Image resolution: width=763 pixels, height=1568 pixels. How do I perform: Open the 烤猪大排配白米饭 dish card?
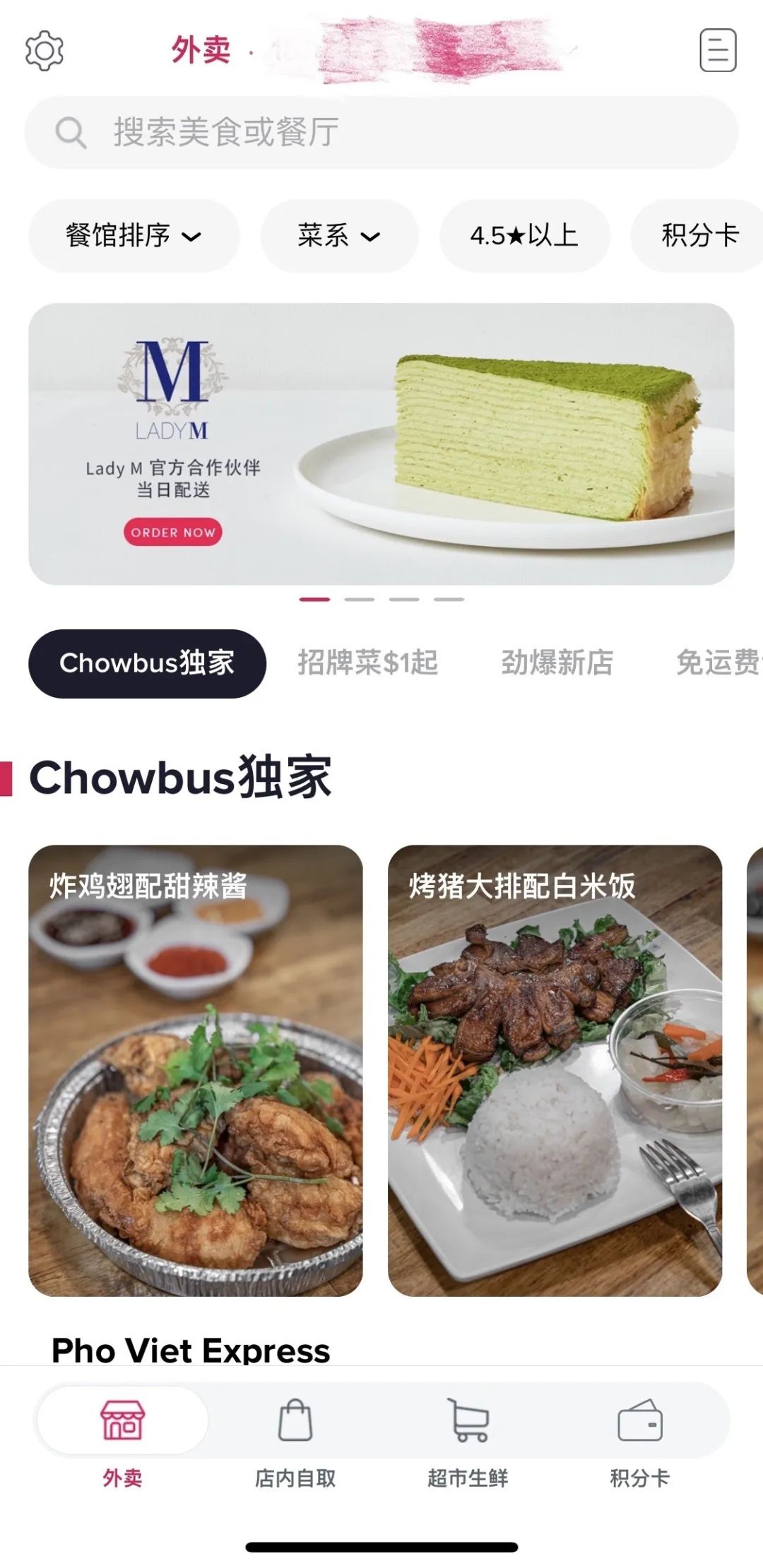tap(555, 1070)
